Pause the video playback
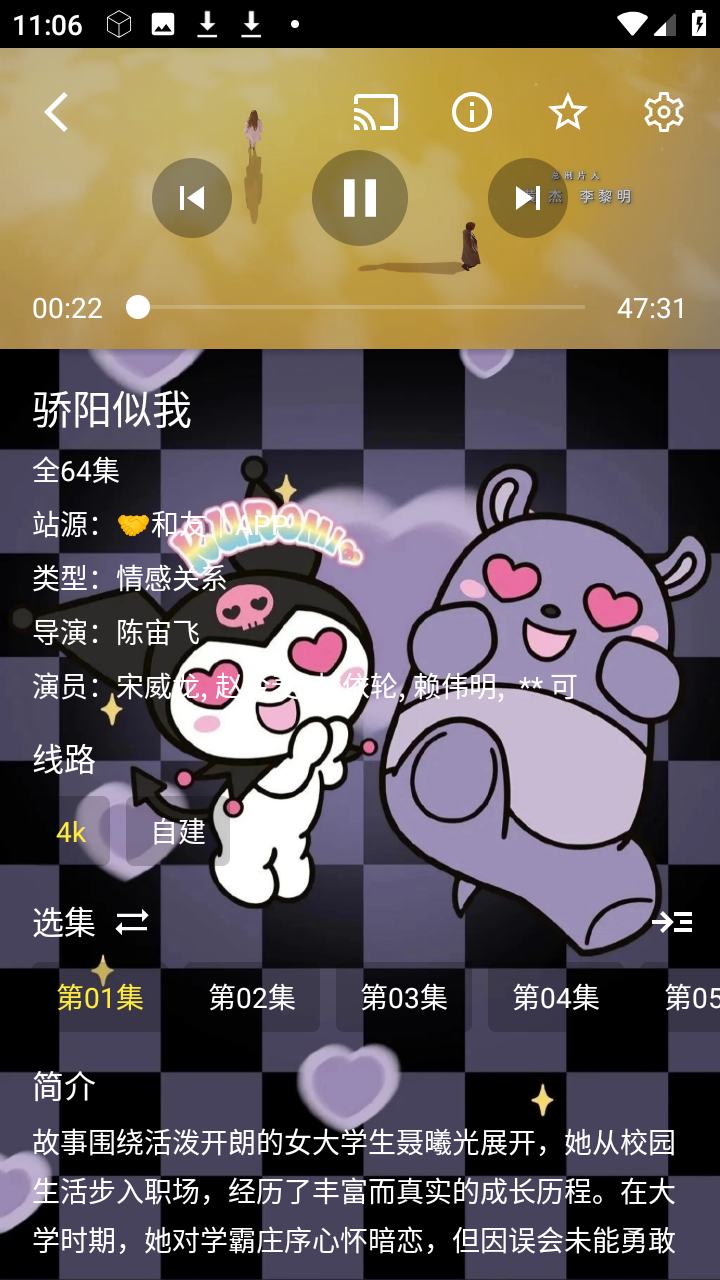720x1280 pixels. [x=360, y=198]
